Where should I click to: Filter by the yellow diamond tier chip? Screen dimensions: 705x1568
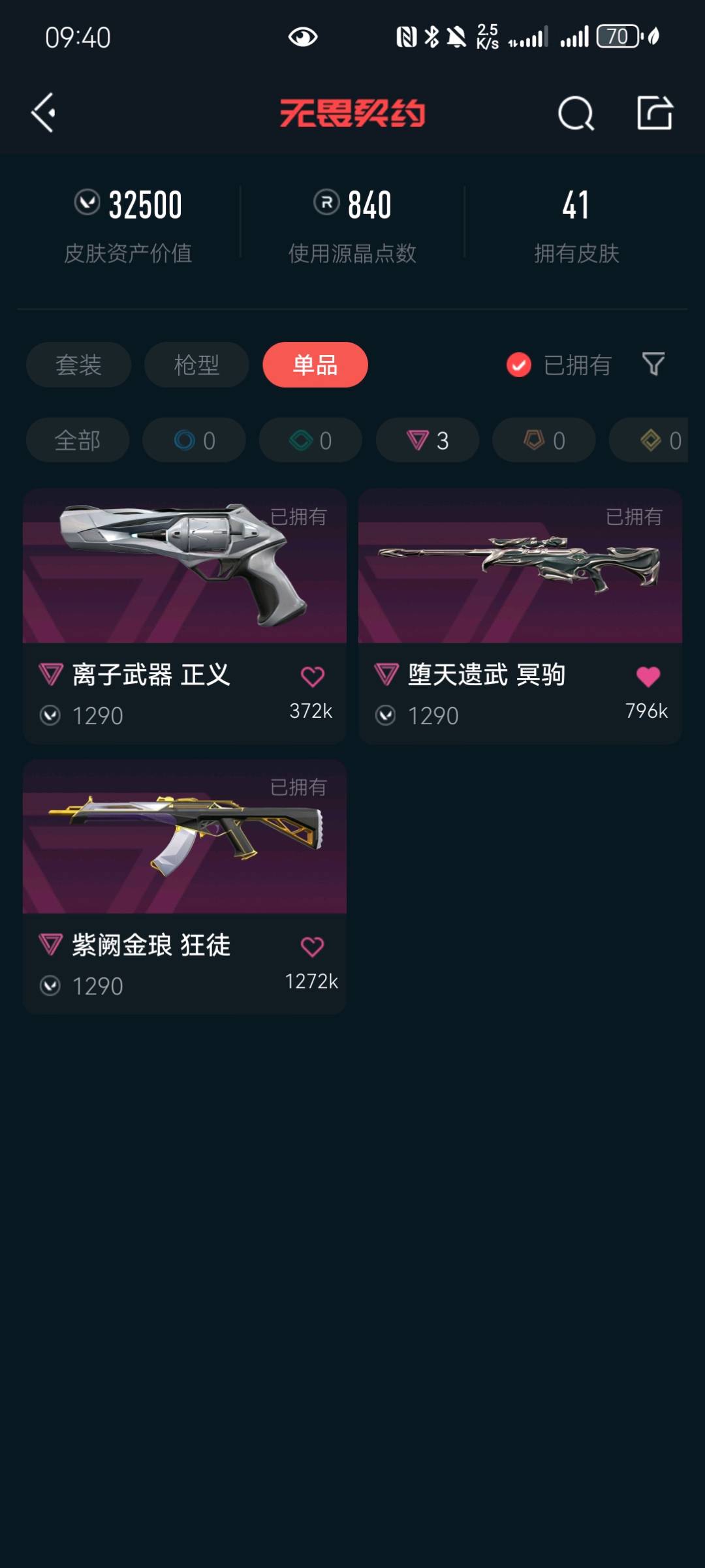656,440
